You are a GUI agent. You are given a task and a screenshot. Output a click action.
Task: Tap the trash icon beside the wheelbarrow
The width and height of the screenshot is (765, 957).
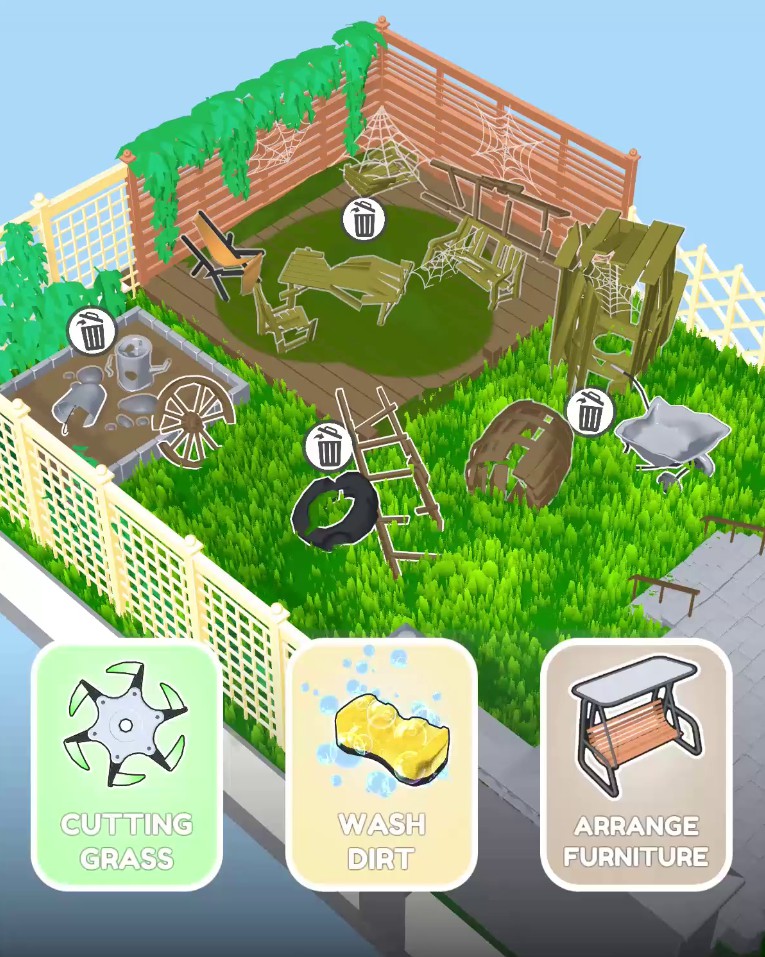(x=589, y=411)
